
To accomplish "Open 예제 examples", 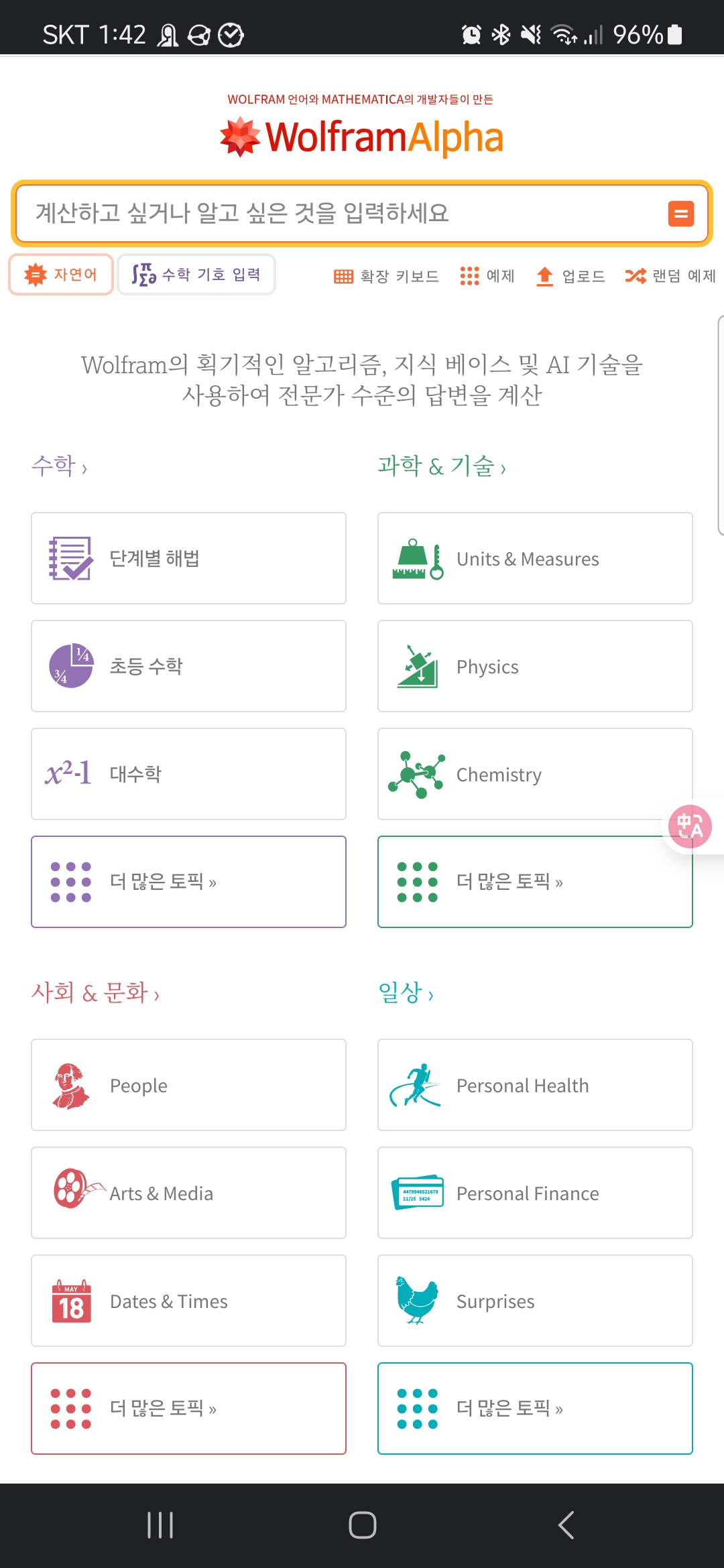I will tap(487, 276).
